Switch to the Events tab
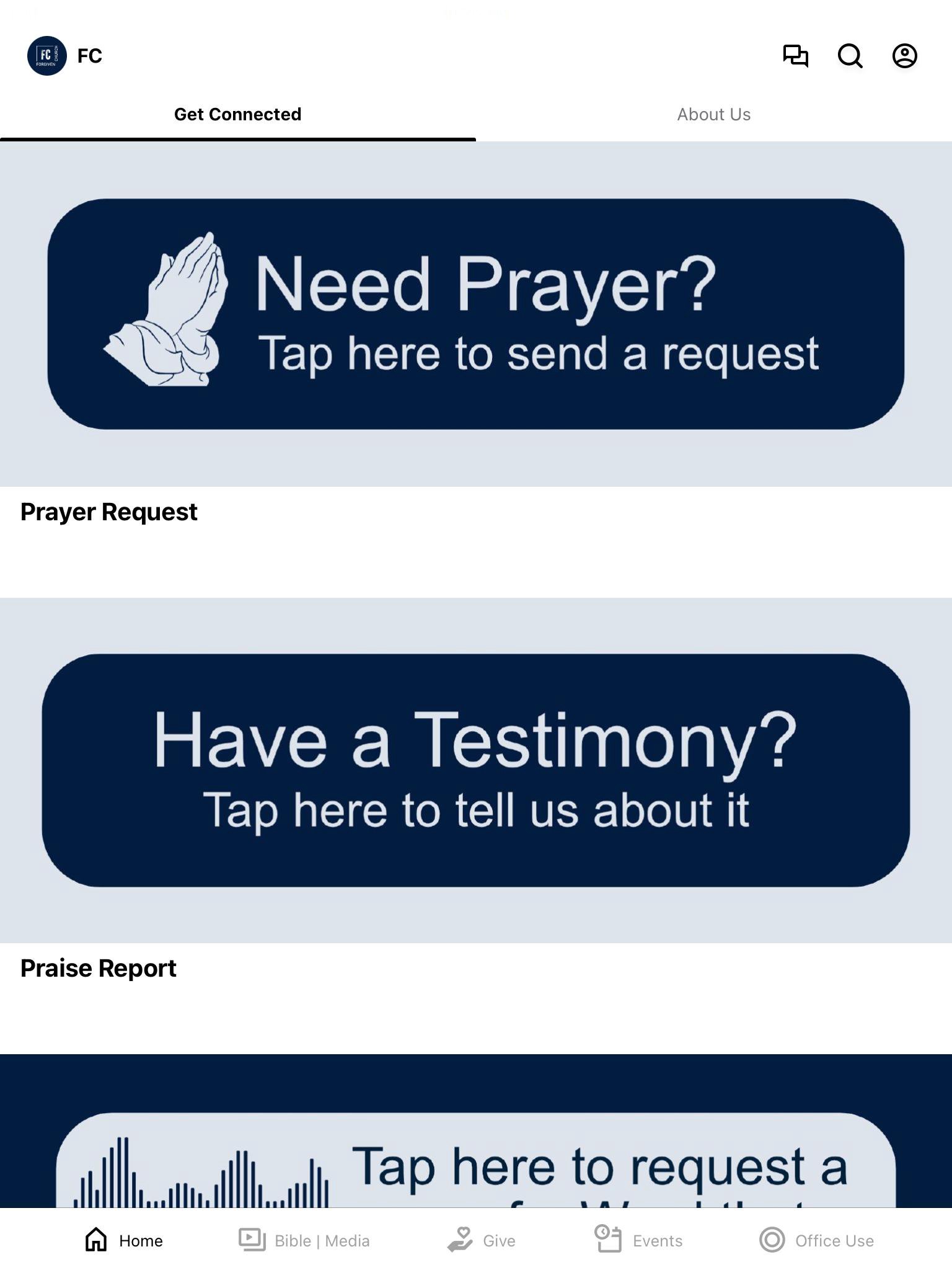Screen dimensions: 952x1270 (639, 1240)
